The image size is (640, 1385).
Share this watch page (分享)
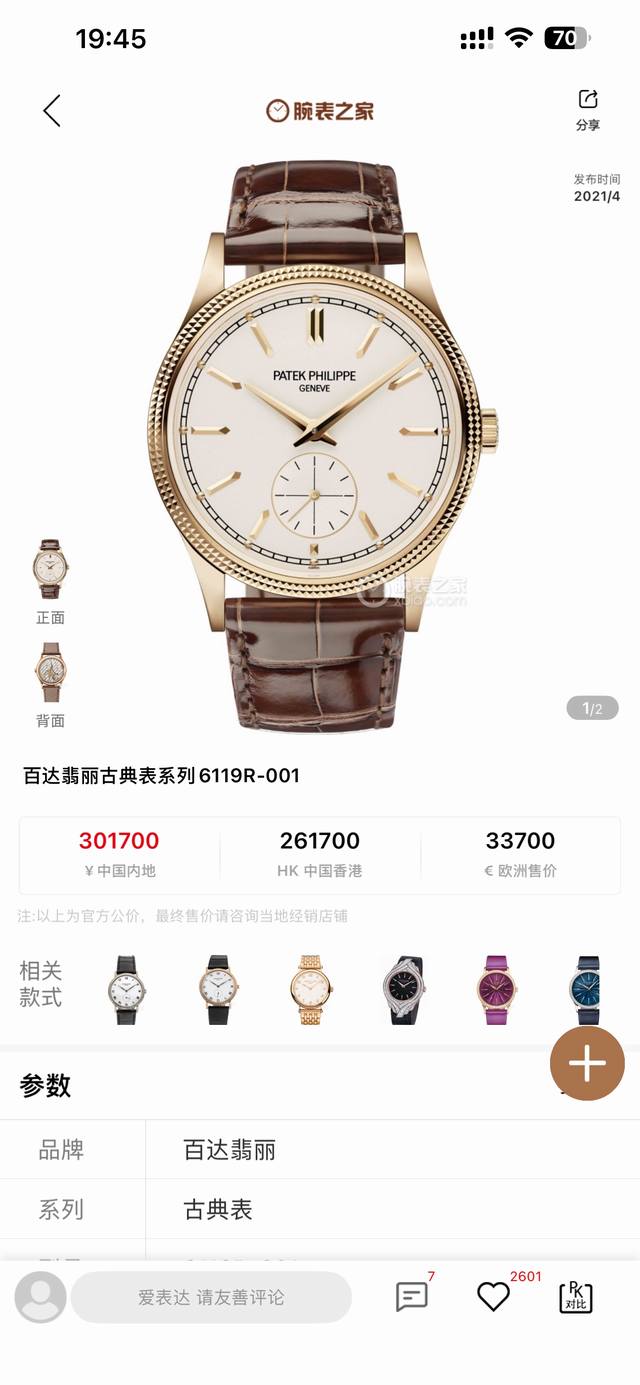click(x=588, y=110)
